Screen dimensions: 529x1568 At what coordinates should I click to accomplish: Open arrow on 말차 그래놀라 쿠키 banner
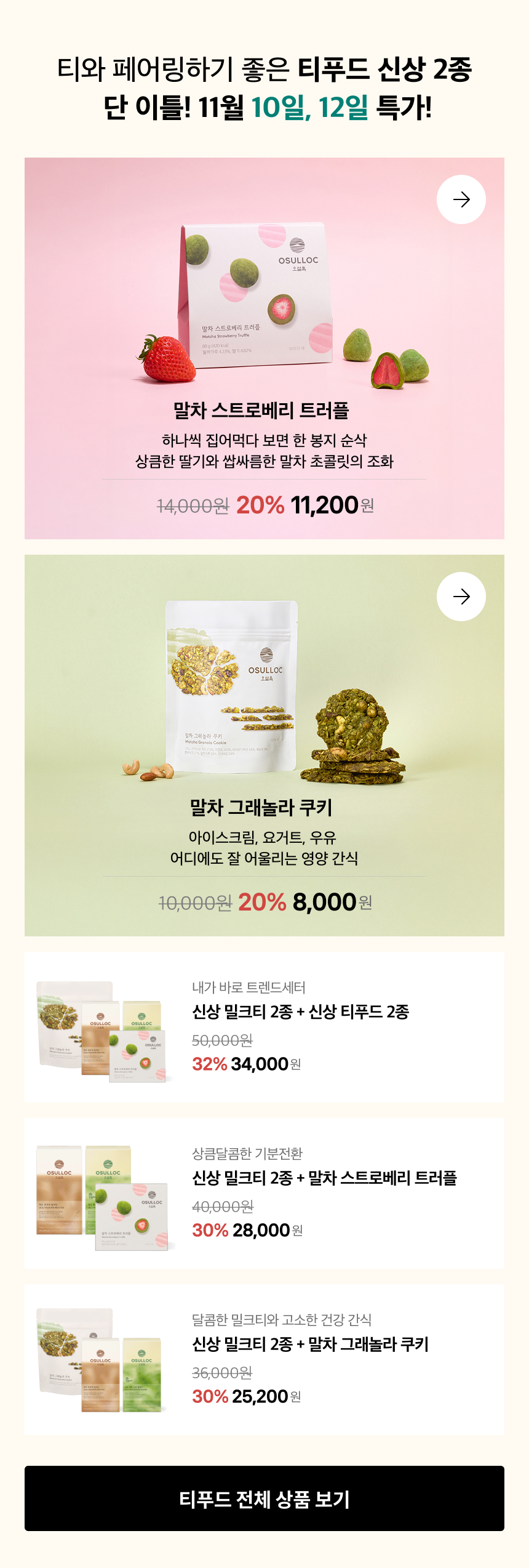tap(461, 597)
